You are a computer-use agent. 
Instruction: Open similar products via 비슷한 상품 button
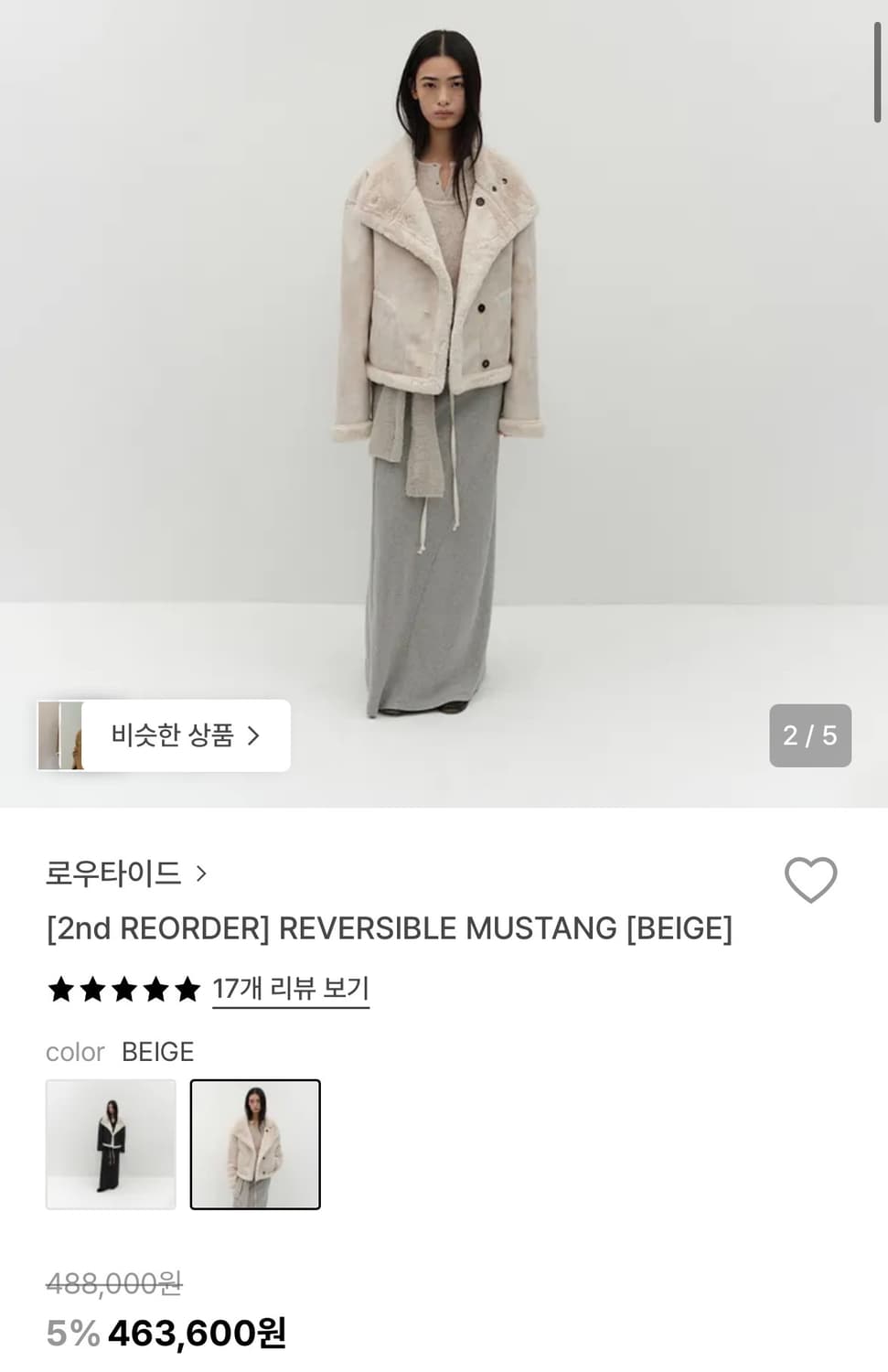click(180, 735)
